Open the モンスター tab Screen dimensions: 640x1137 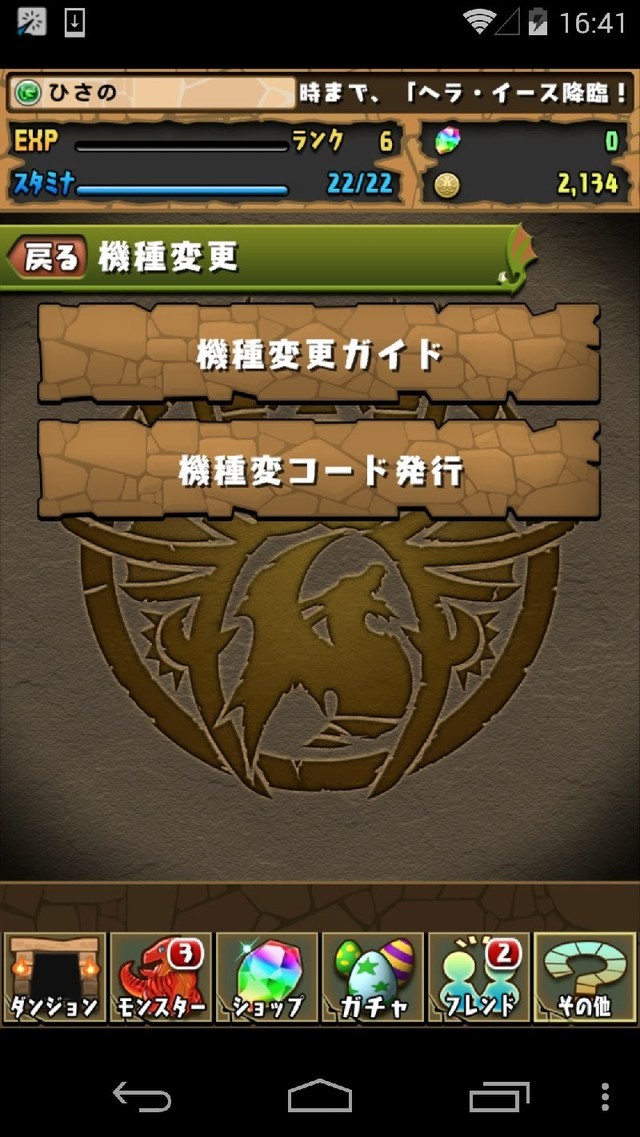pyautogui.click(x=161, y=978)
